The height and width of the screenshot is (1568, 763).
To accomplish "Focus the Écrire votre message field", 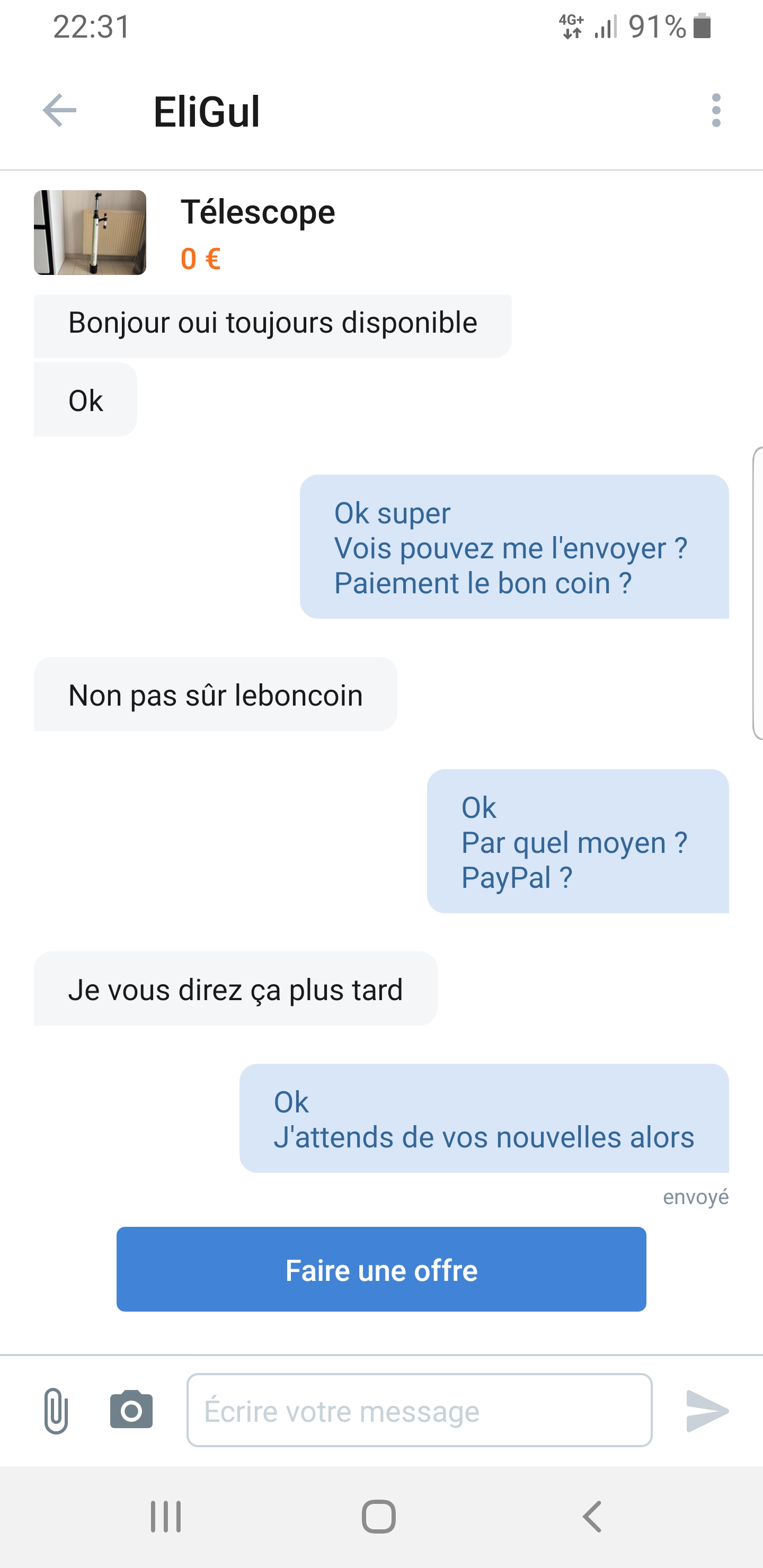I will [x=419, y=1410].
